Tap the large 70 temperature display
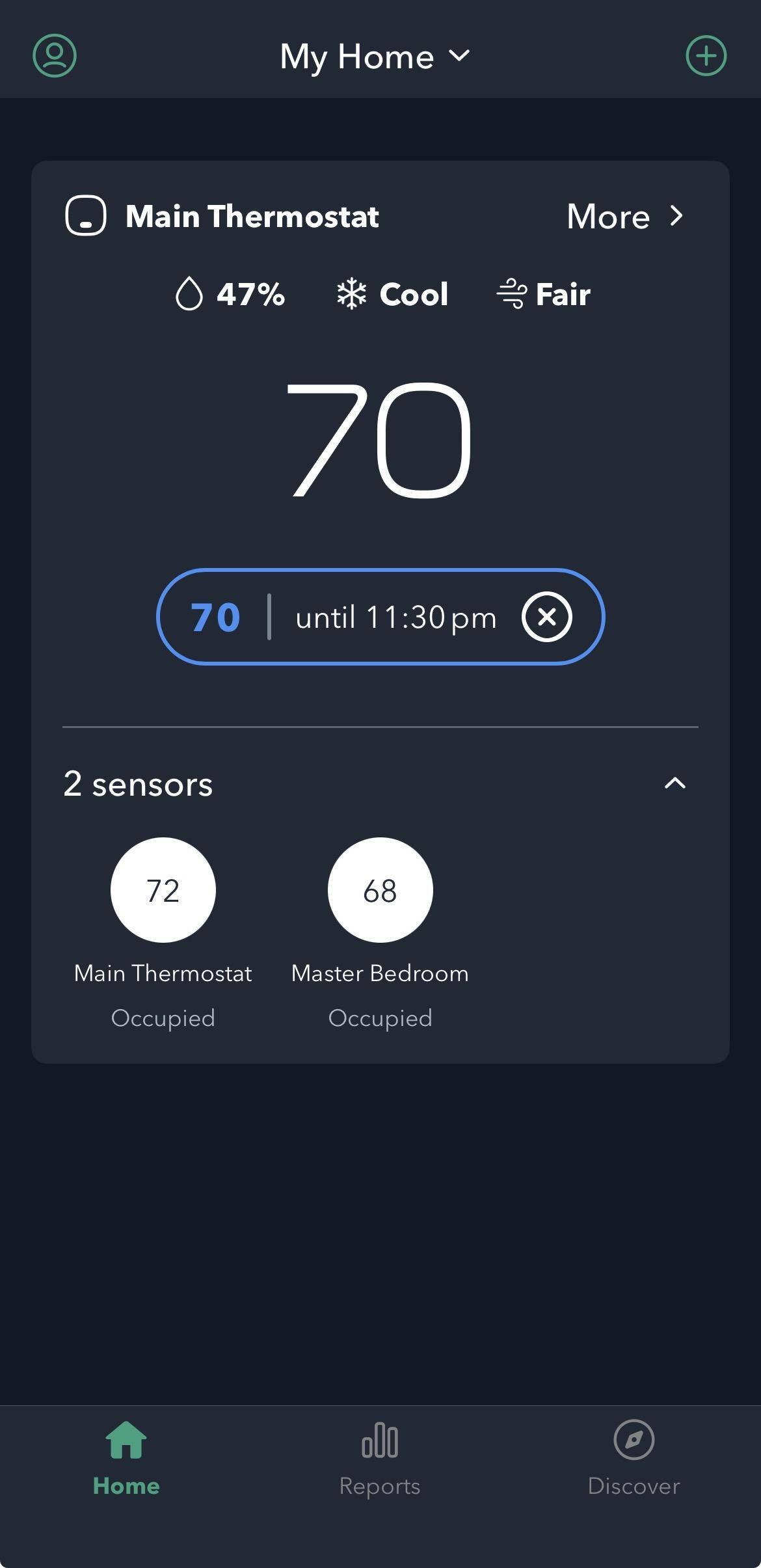761x1568 pixels. pos(379,439)
